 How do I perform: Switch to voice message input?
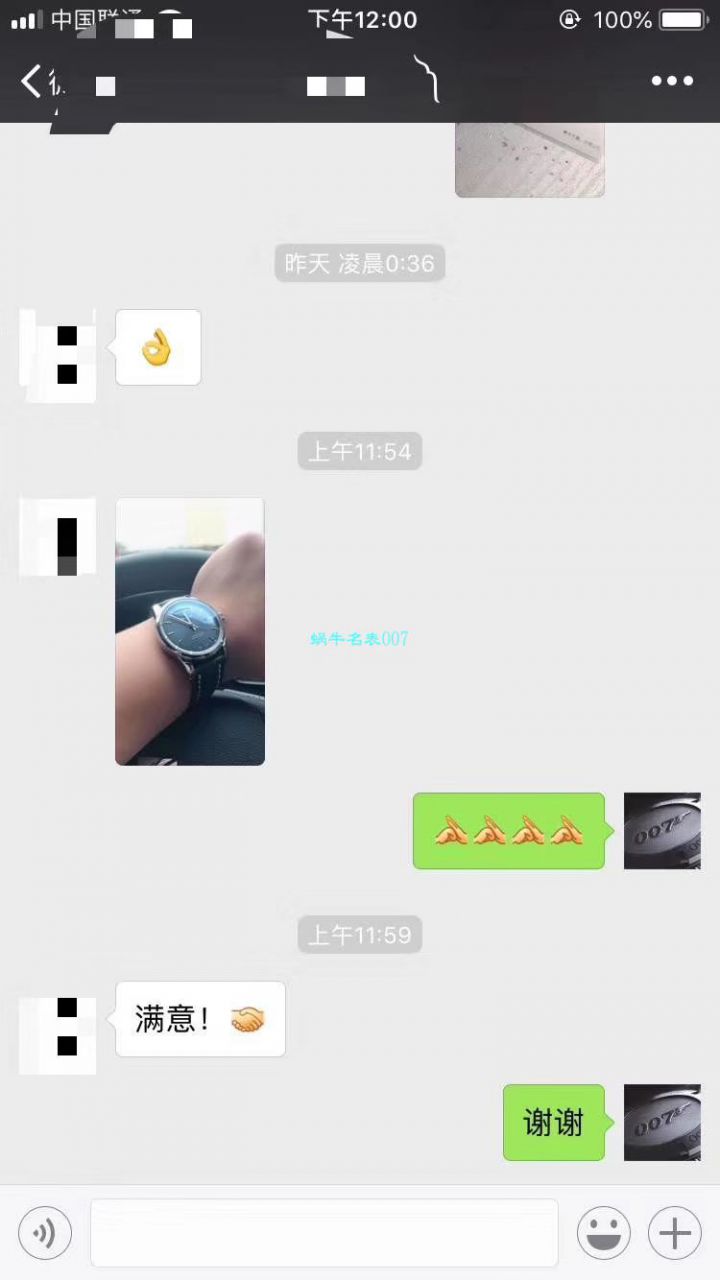click(45, 1233)
